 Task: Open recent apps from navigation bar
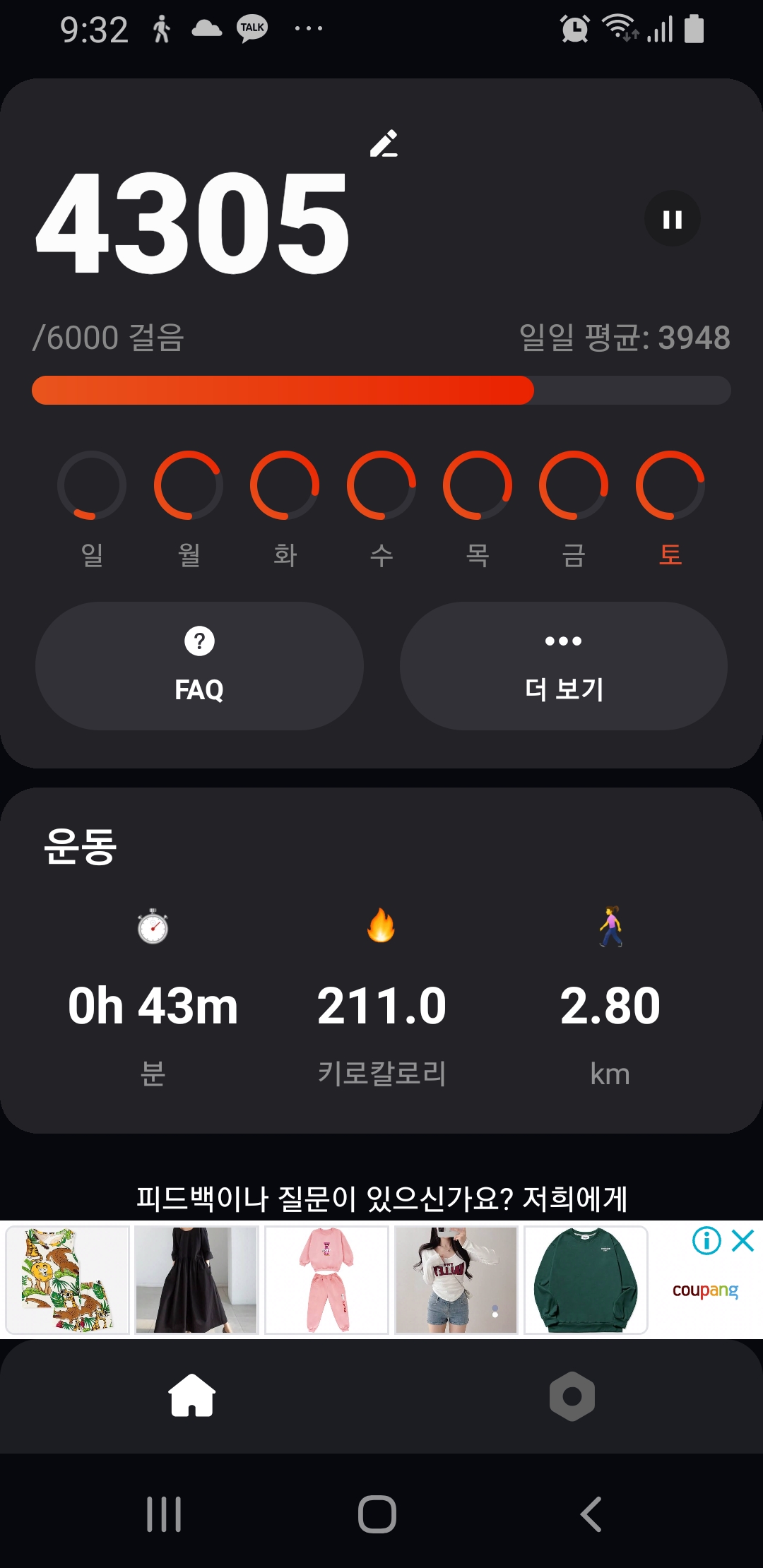[x=164, y=1514]
